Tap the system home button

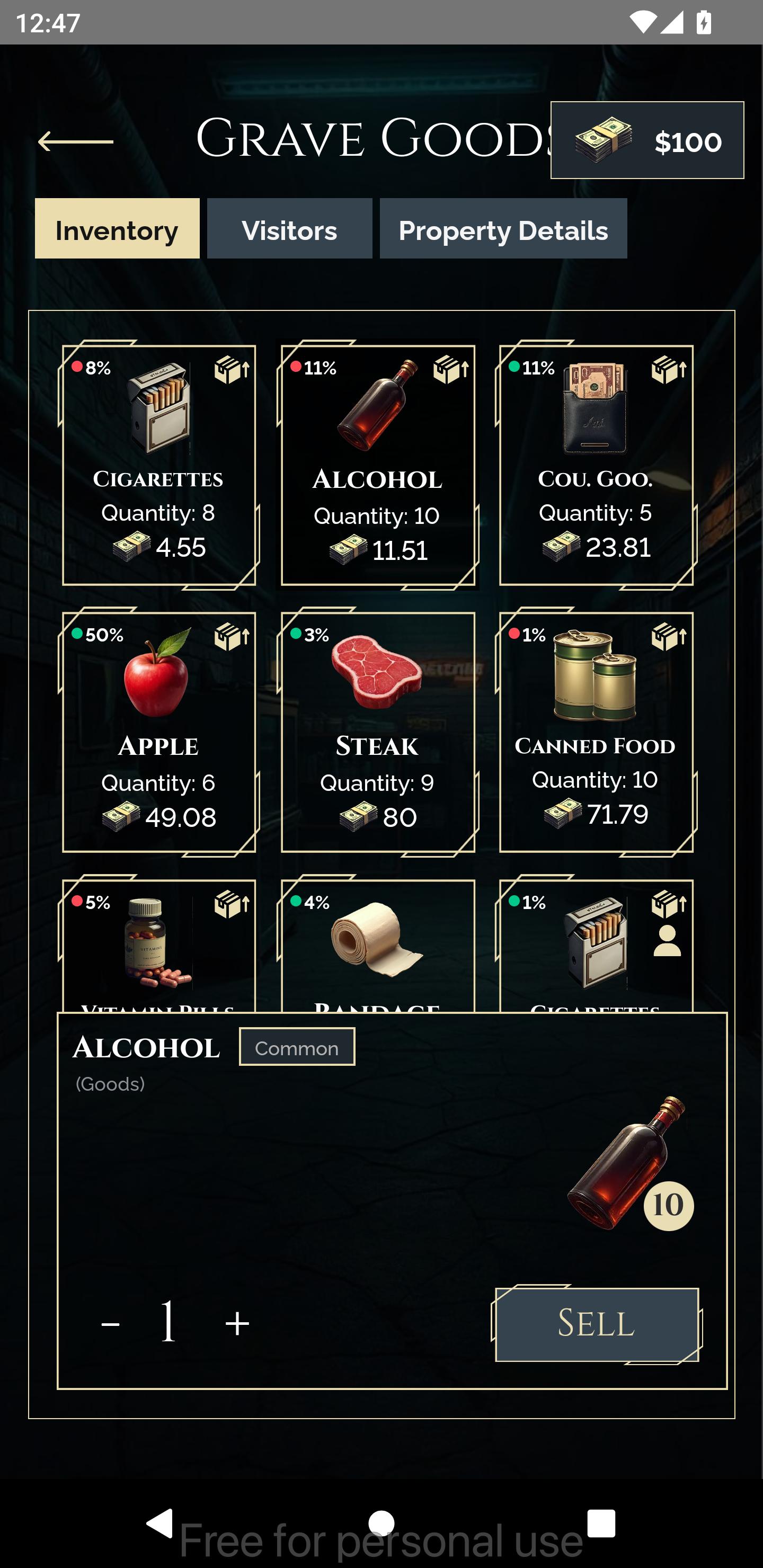(381, 1524)
